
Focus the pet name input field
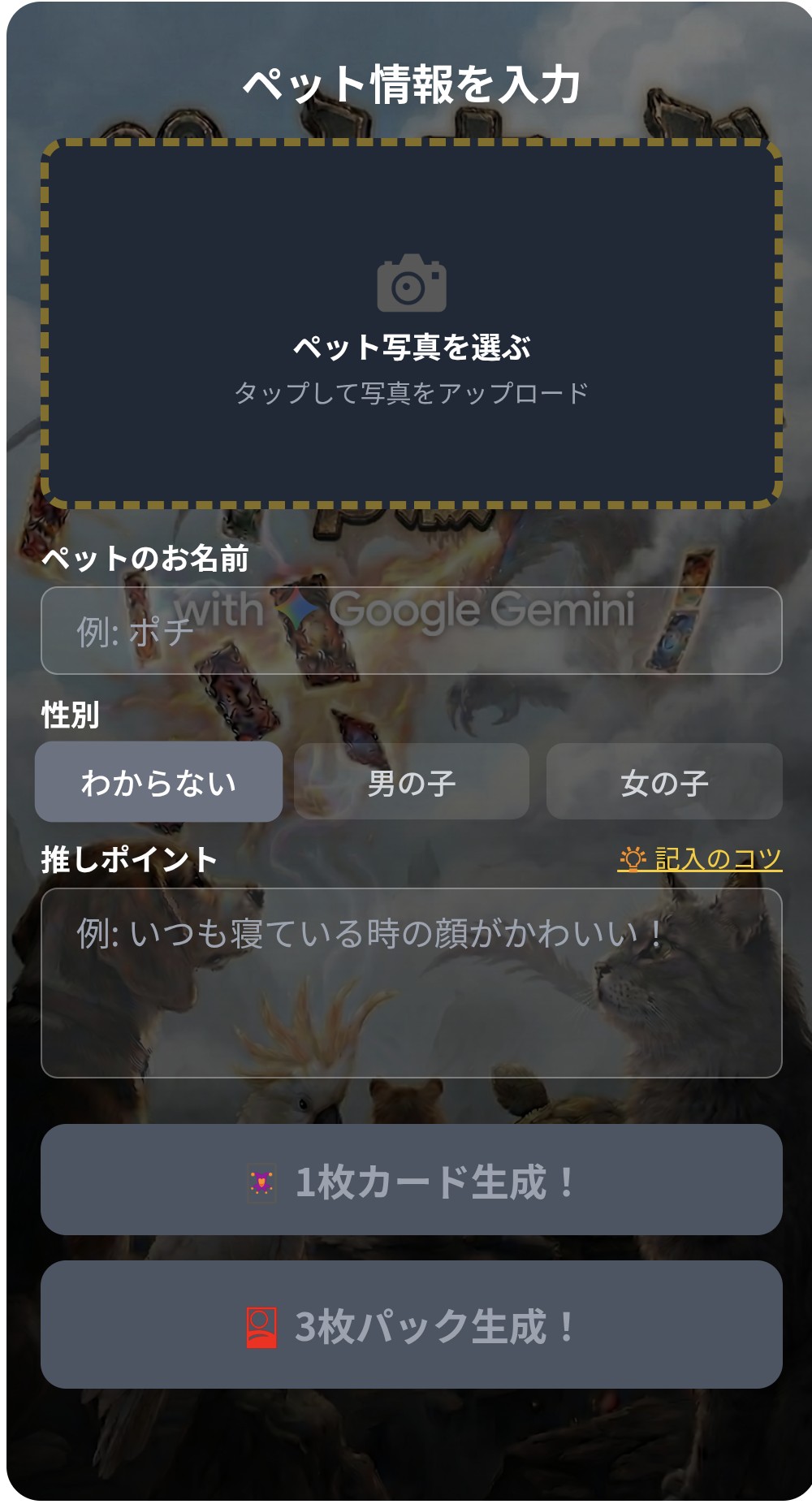pyautogui.click(x=411, y=631)
